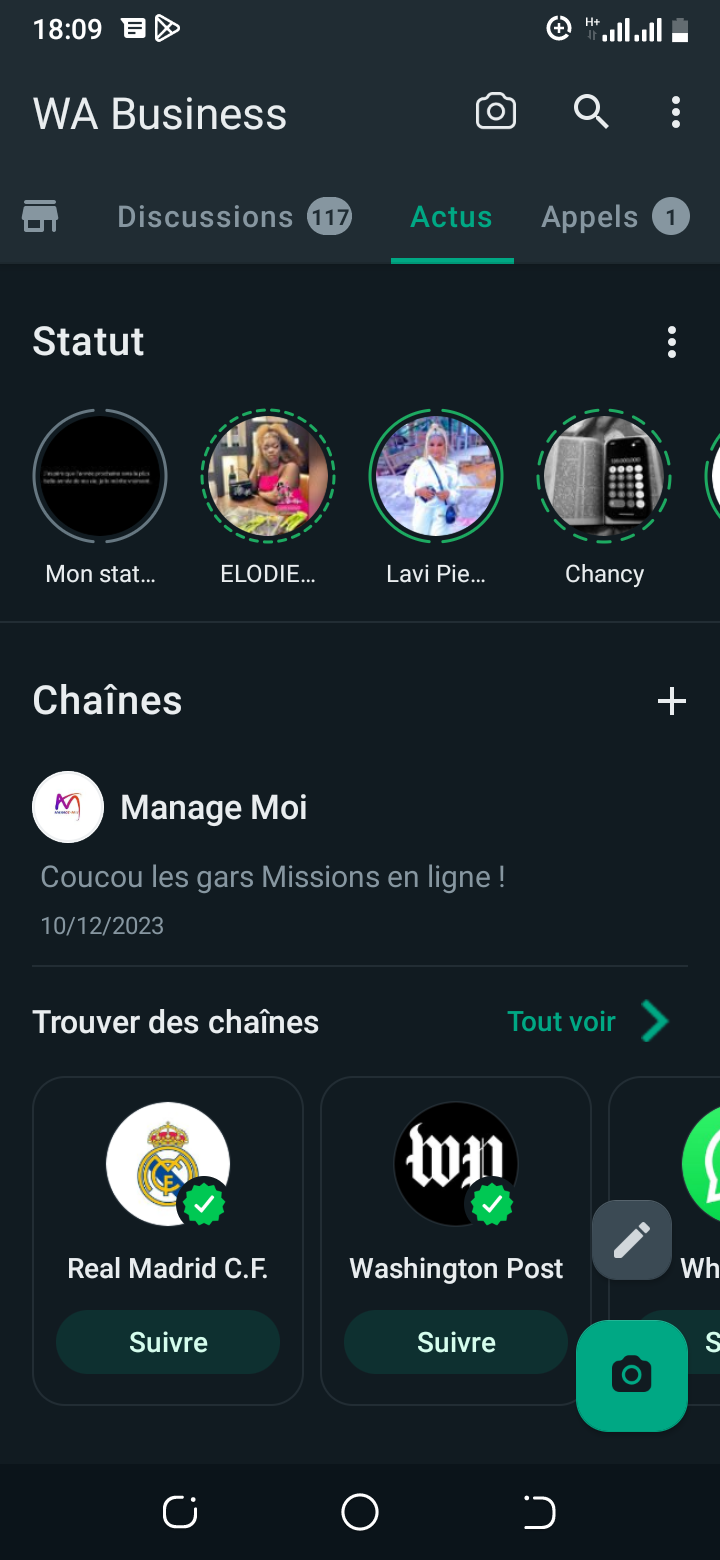
Task: Open the Statut options menu
Action: pyautogui.click(x=672, y=342)
